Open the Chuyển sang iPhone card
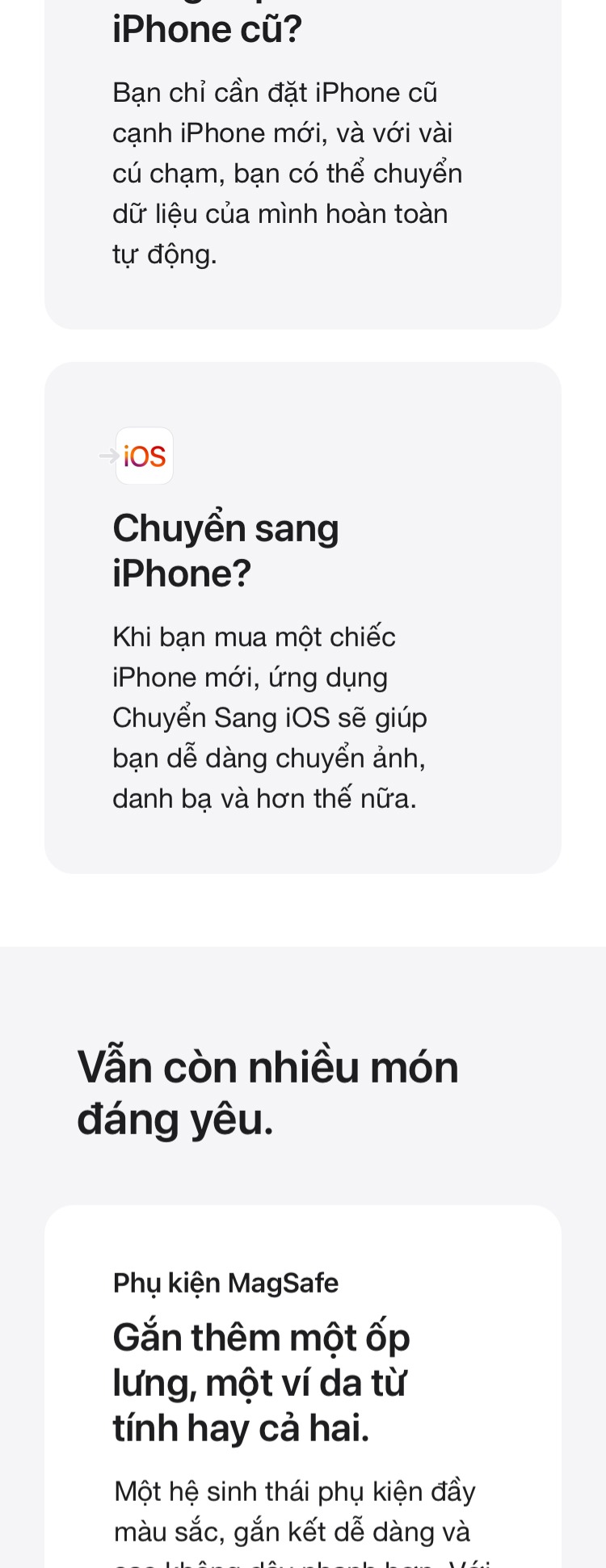This screenshot has width=606, height=1568. pyautogui.click(x=302, y=617)
